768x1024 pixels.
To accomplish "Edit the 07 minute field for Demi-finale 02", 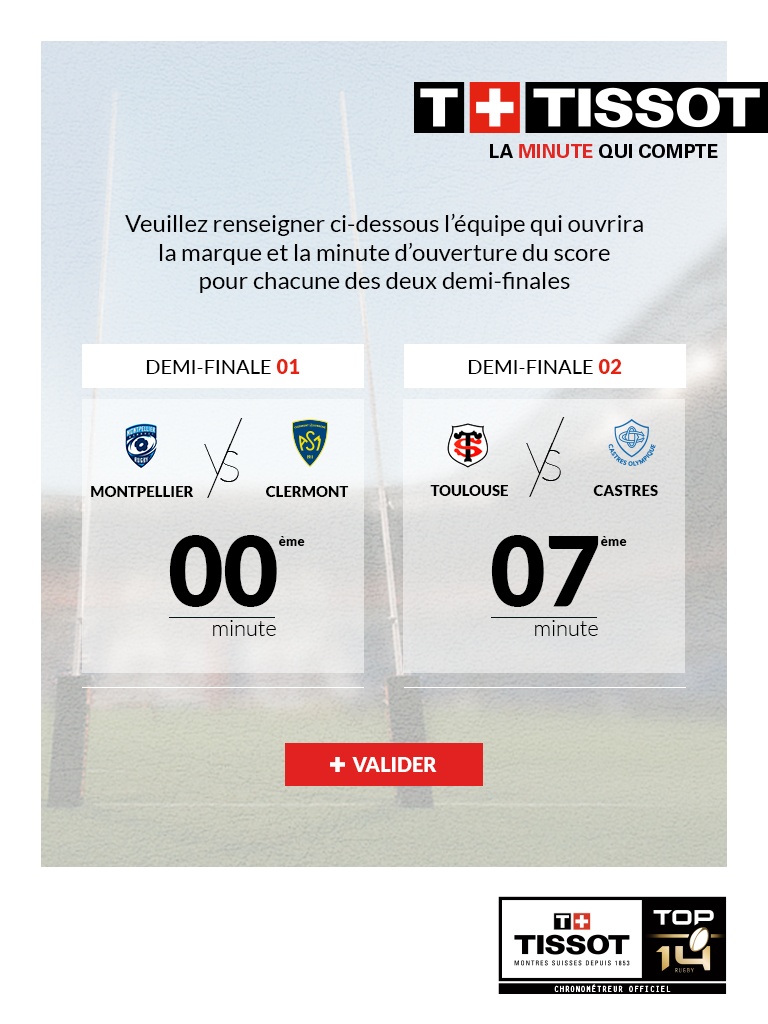I will (544, 574).
